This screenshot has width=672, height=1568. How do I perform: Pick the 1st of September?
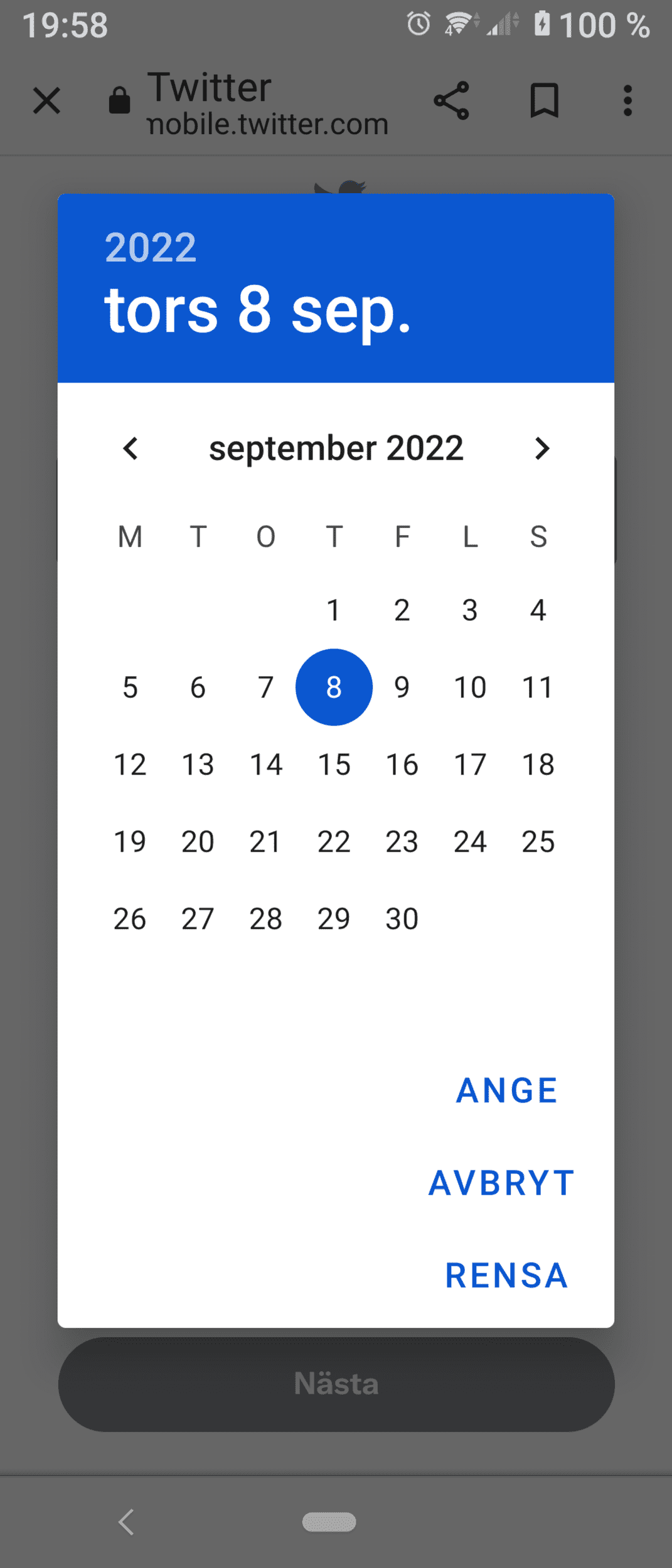[334, 610]
